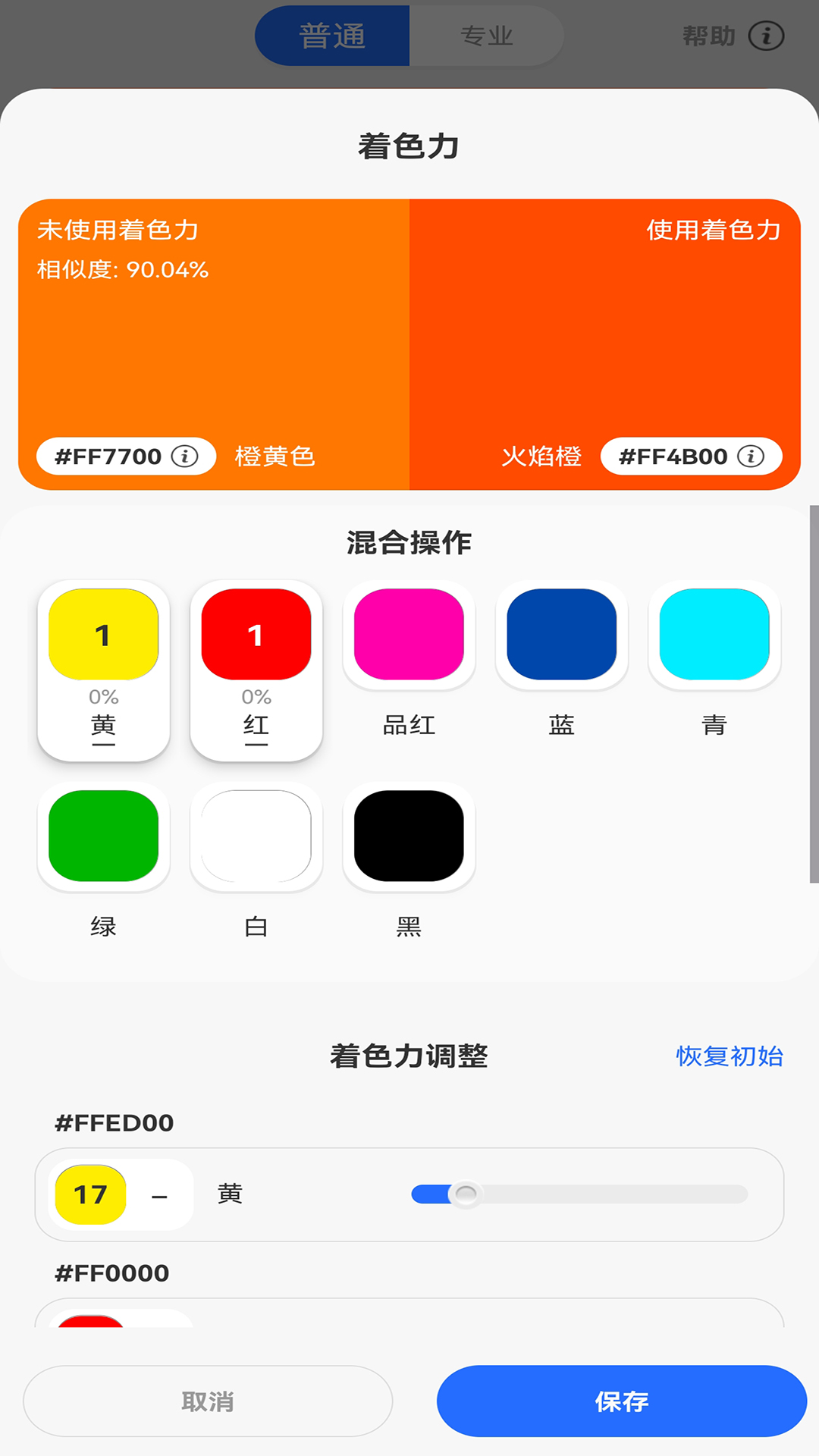Tap the yellow swatch showing count 1
This screenshot has width=819, height=1456.
pos(103,635)
